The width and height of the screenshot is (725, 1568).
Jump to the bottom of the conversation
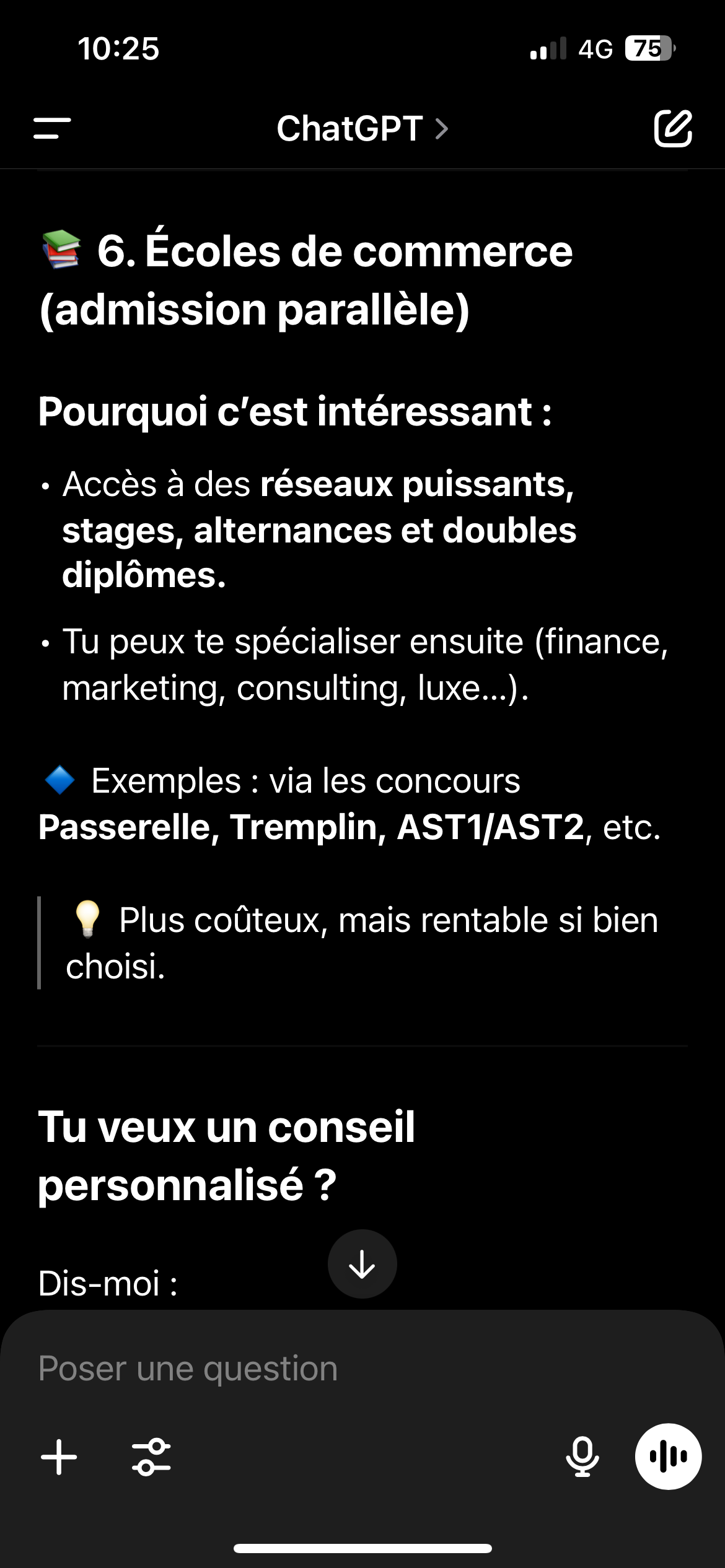coord(362,1265)
